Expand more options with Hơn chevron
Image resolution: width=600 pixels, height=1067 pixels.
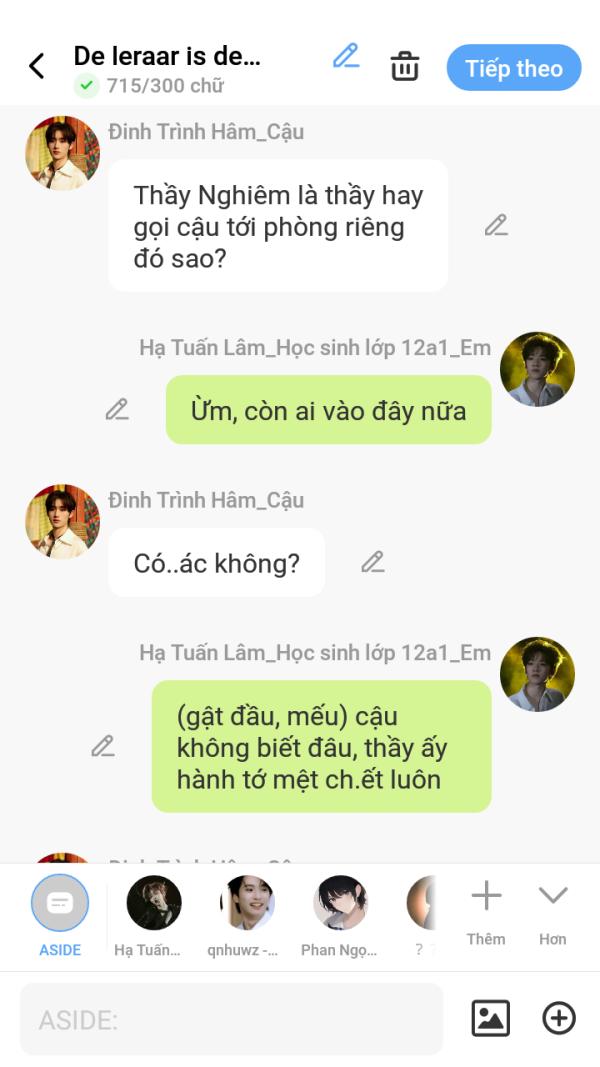point(552,912)
